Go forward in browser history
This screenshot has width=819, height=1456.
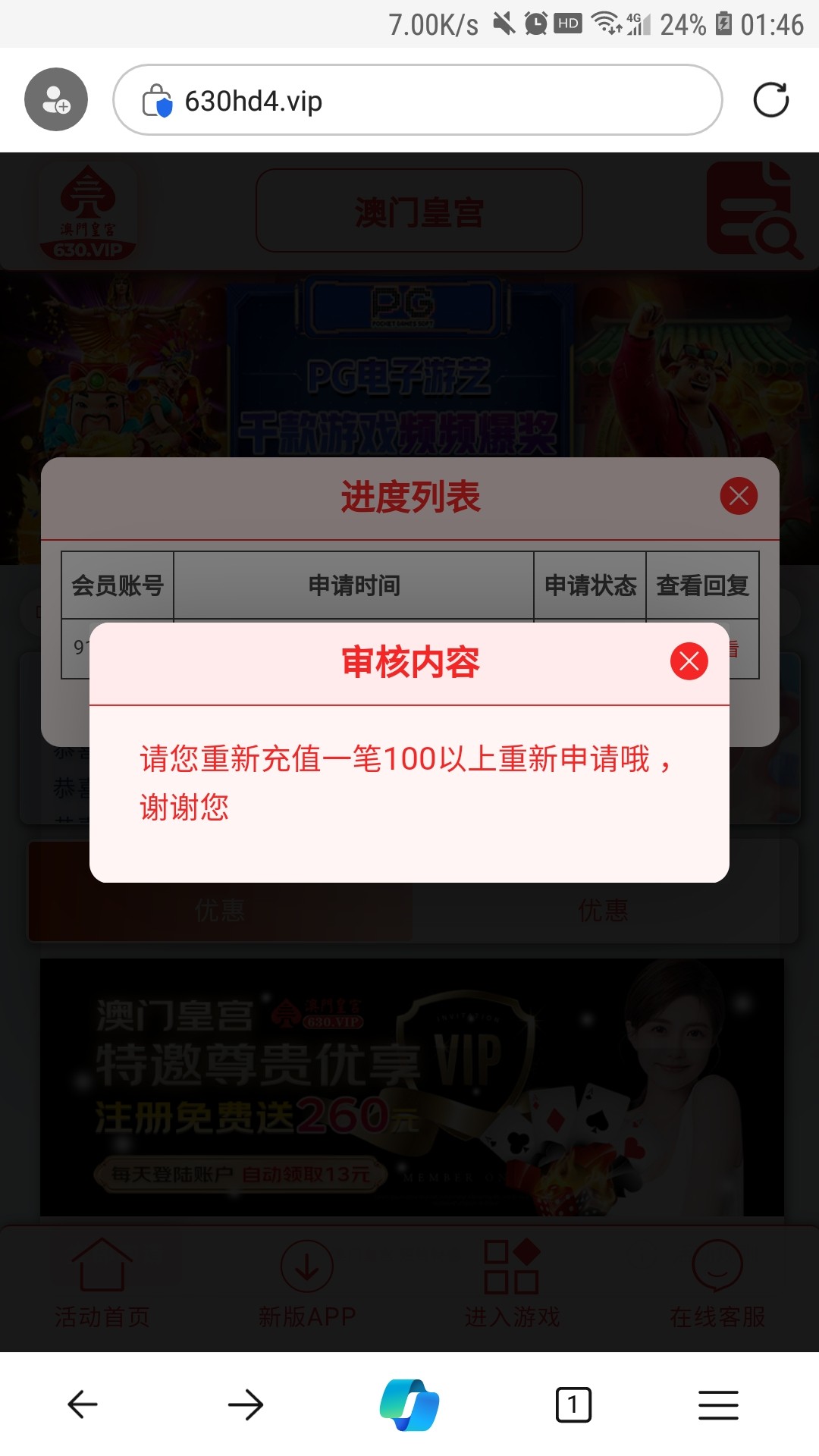[246, 1404]
